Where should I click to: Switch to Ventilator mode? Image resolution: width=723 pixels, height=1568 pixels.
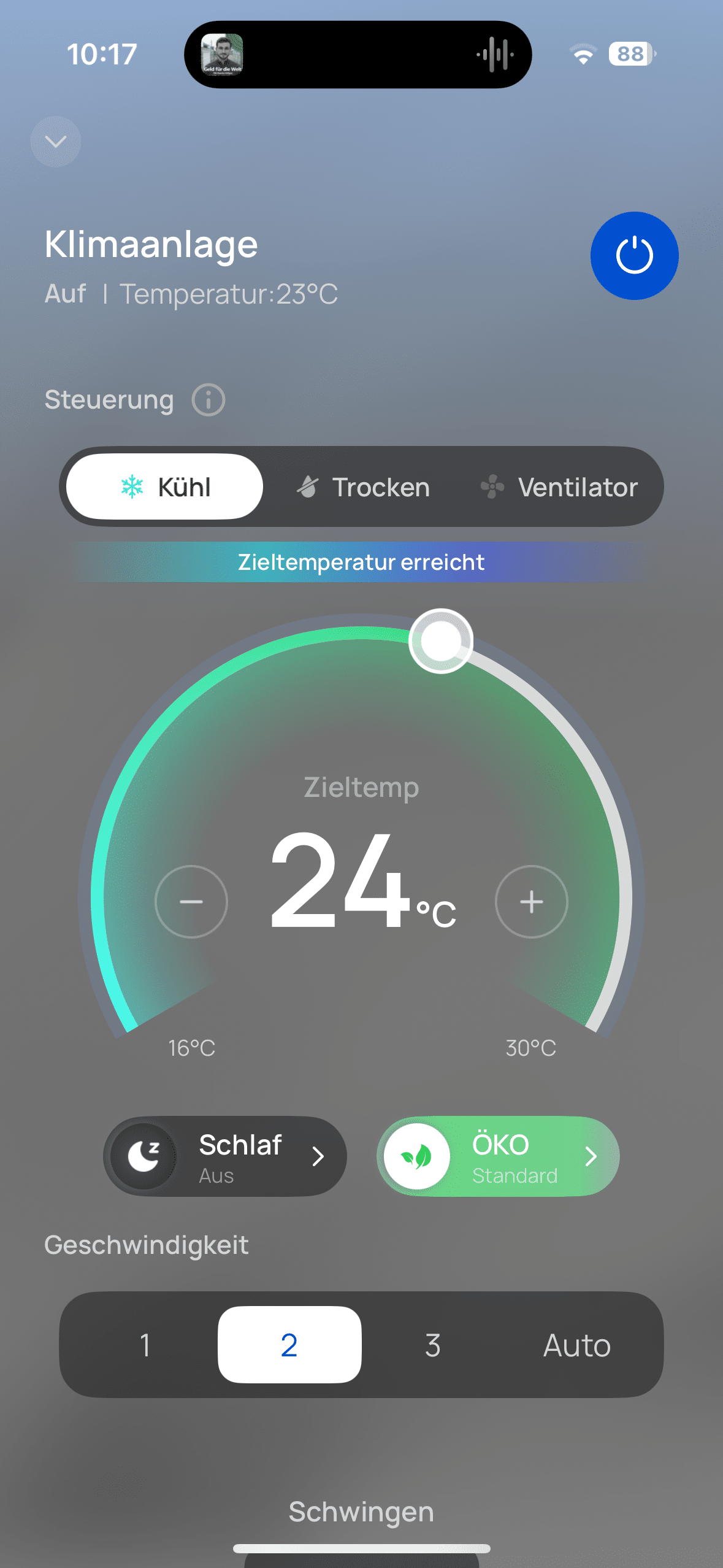pyautogui.click(x=559, y=487)
